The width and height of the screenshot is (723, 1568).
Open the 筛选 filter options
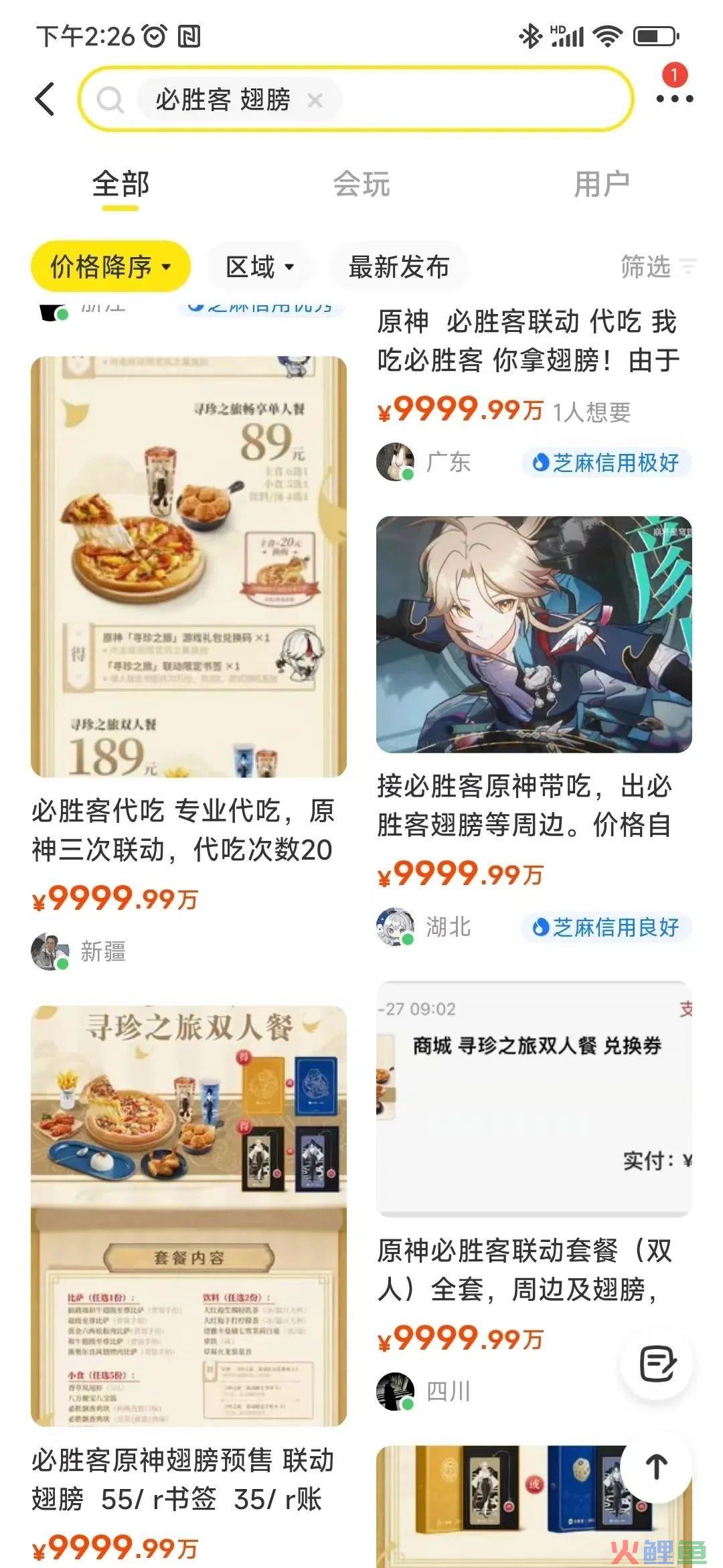pos(657,266)
